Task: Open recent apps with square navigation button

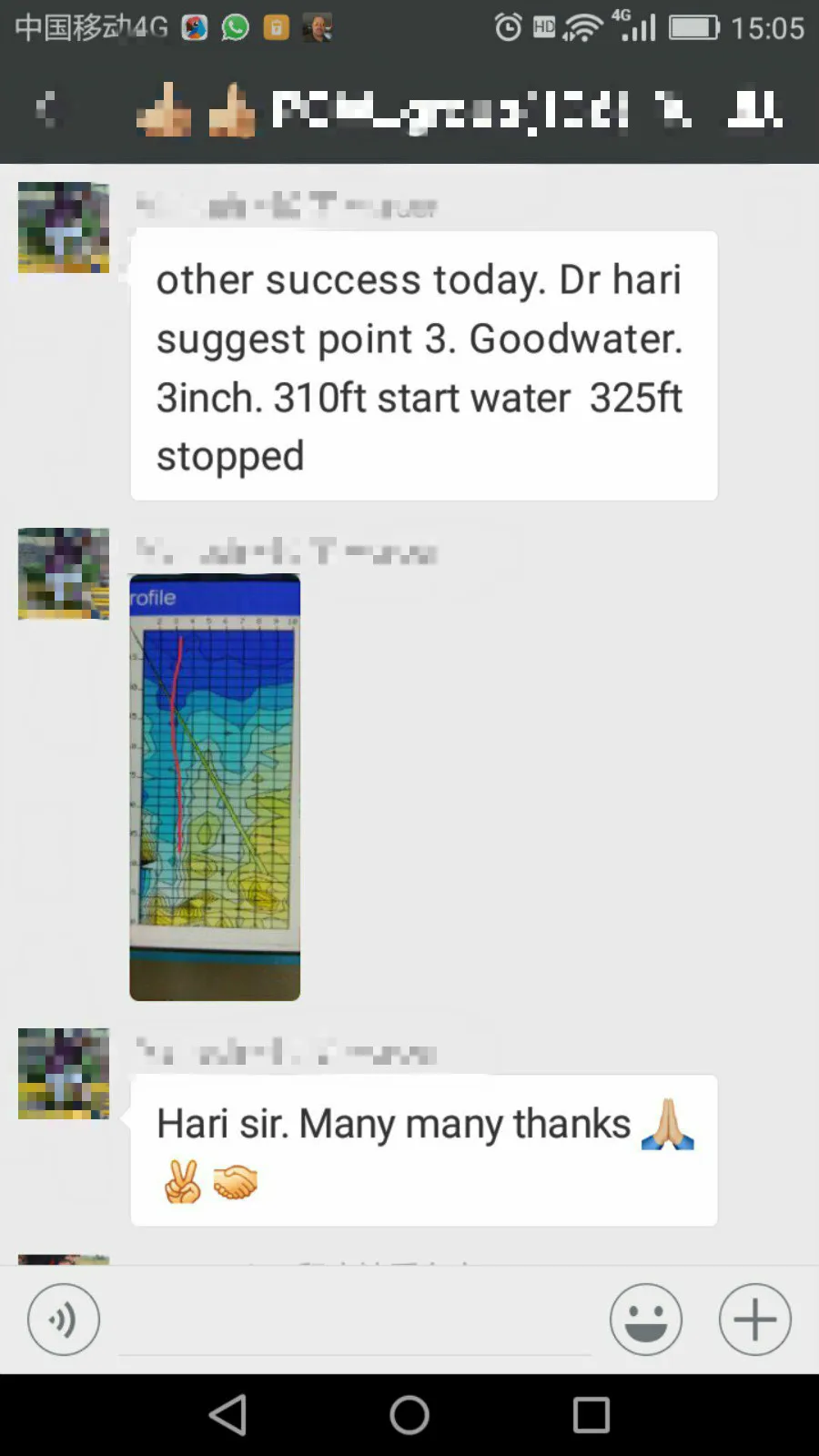Action: (x=592, y=1416)
